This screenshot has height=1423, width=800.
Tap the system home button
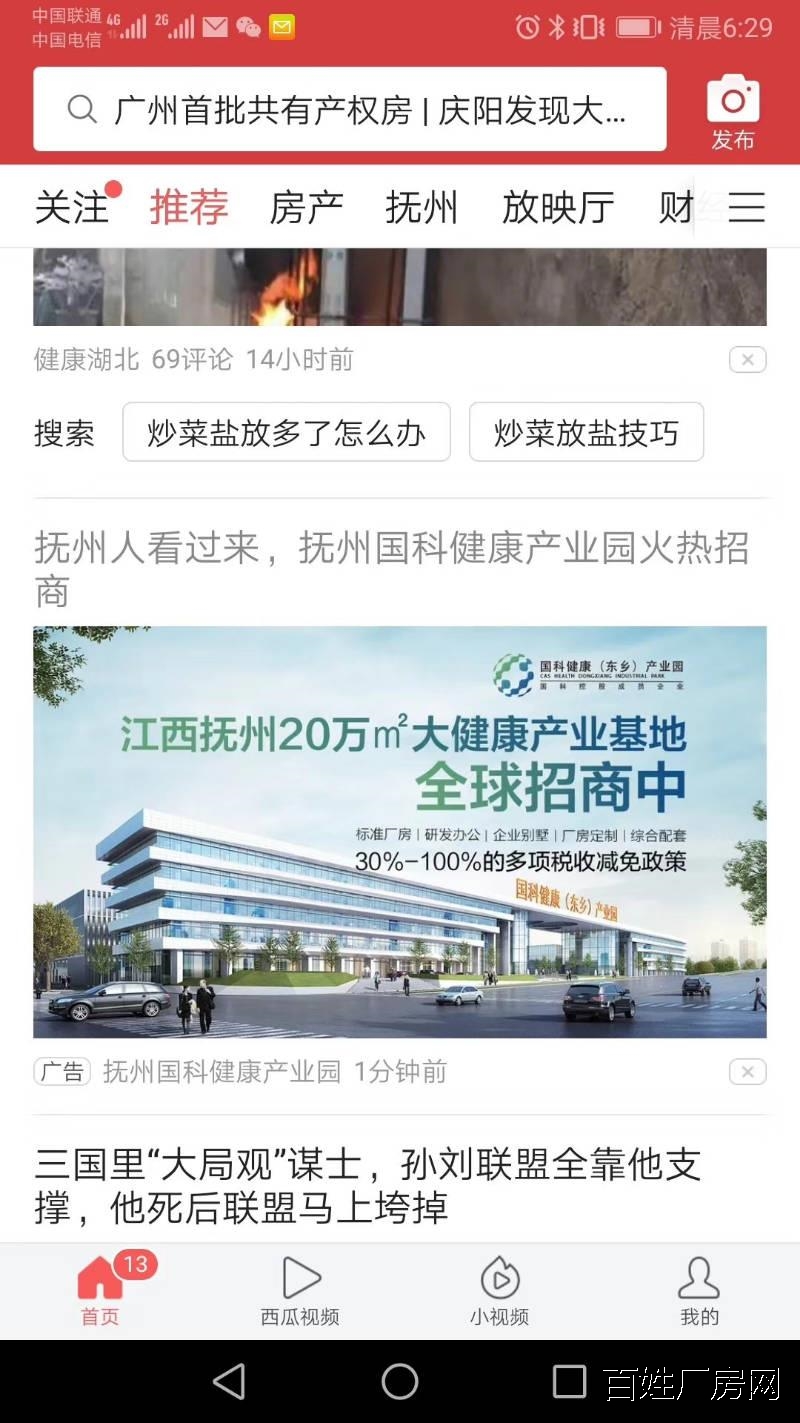tap(400, 1382)
